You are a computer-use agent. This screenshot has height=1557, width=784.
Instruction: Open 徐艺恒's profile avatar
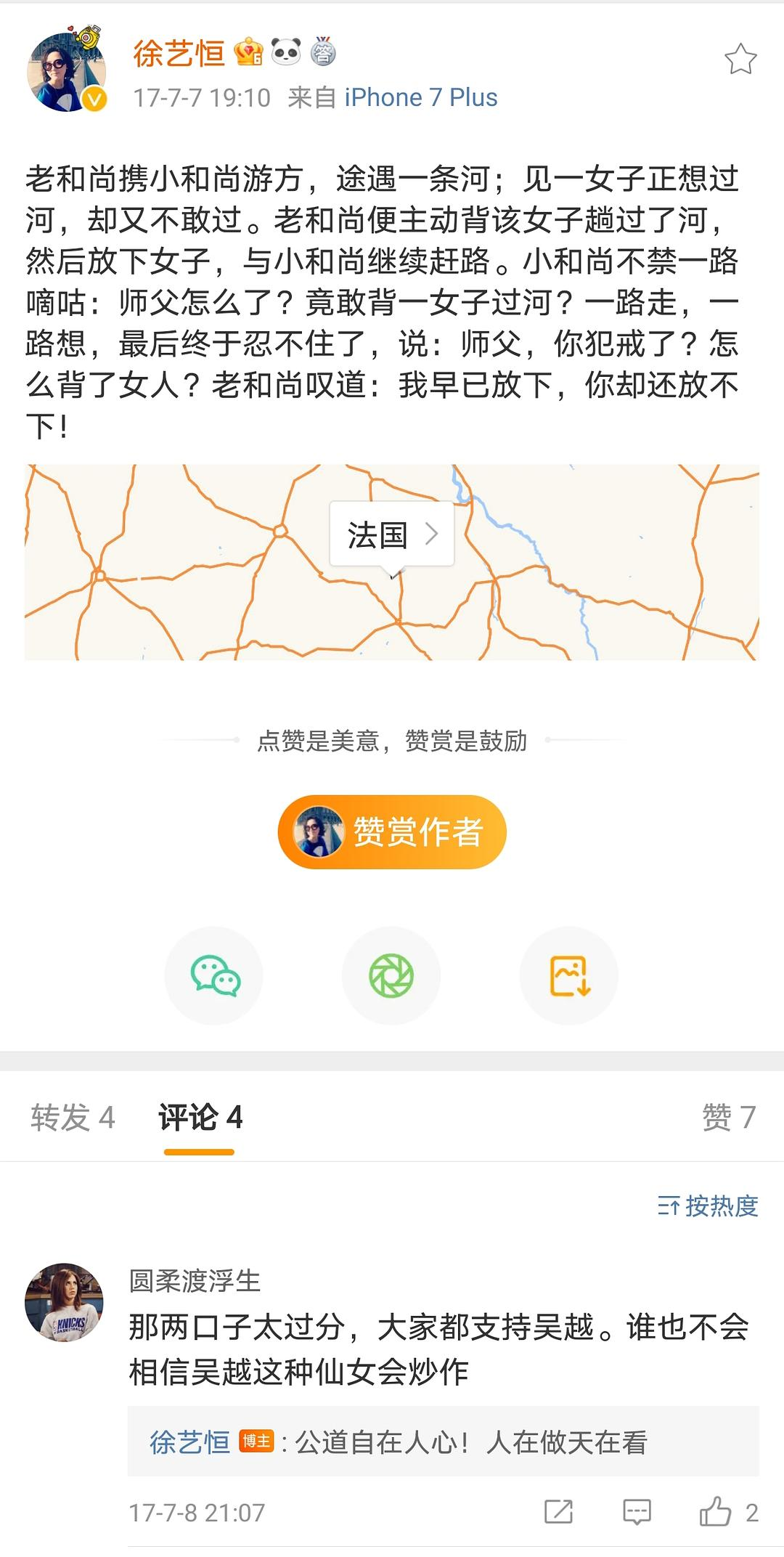[67, 73]
